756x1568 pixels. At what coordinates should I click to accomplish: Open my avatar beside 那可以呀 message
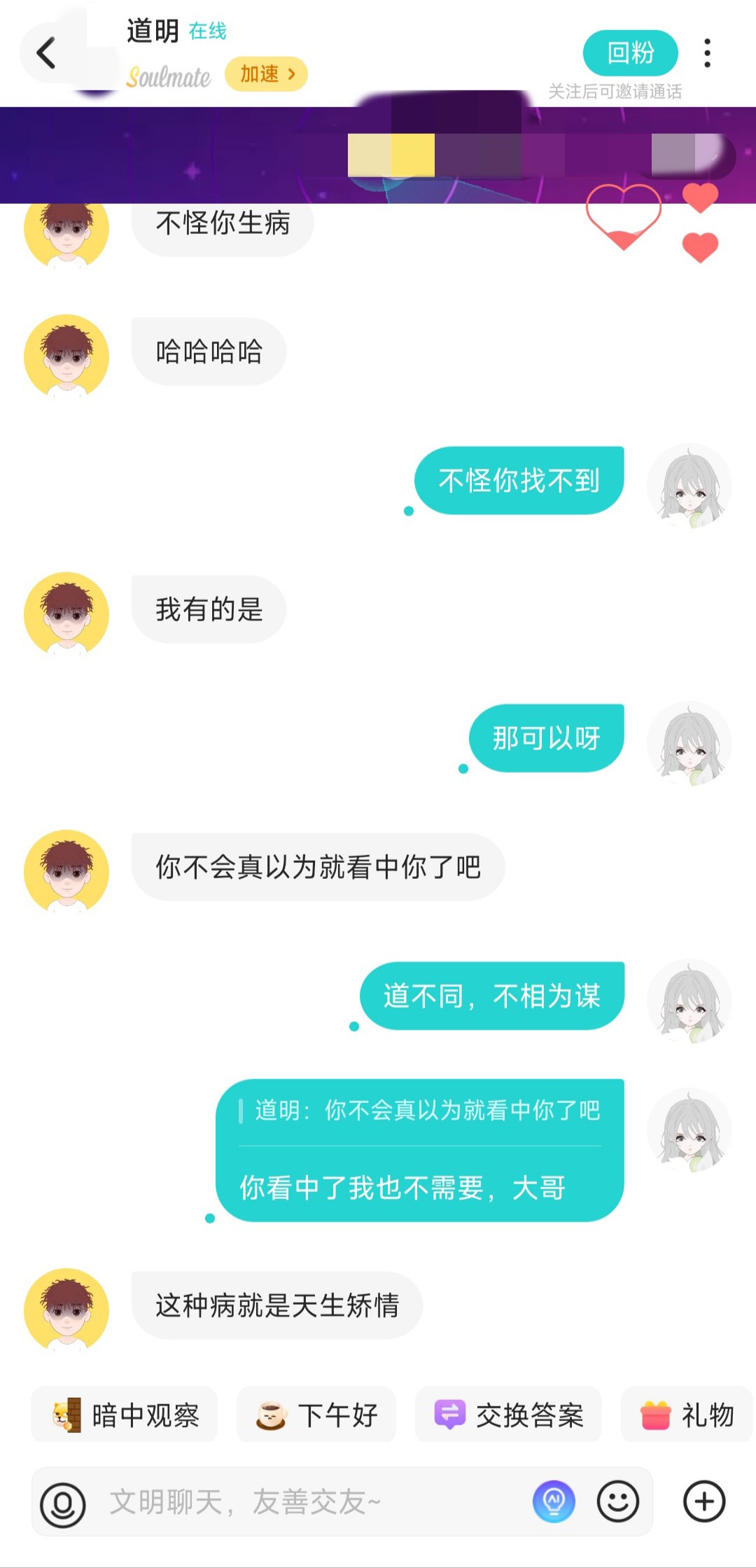pos(689,744)
